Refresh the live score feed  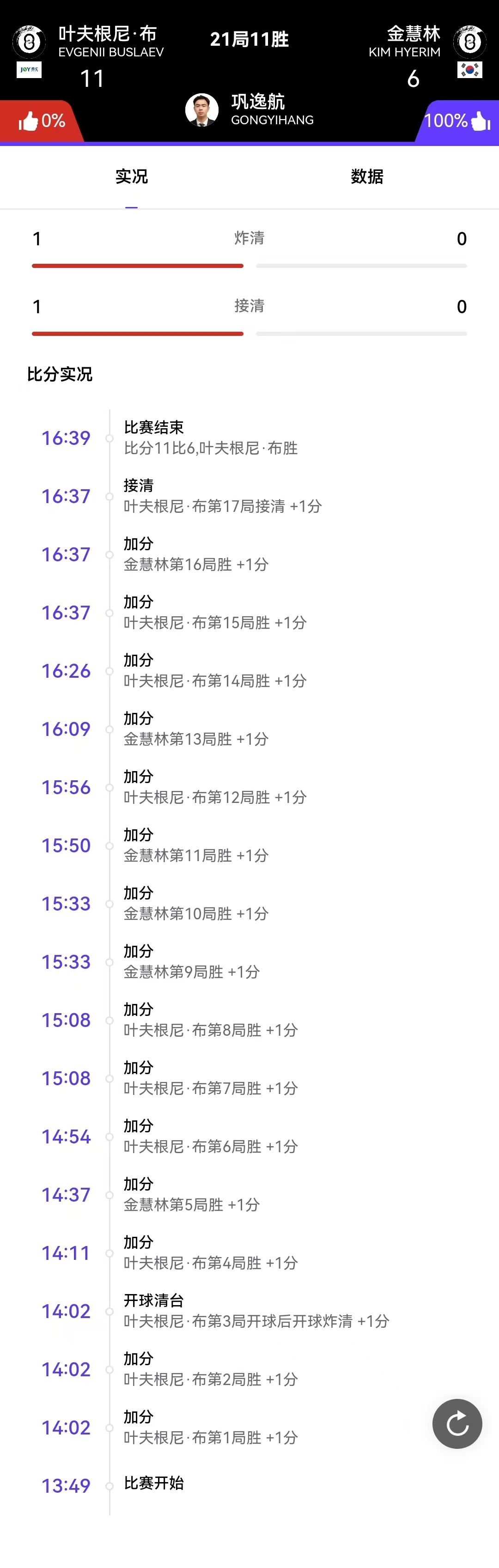click(x=457, y=1423)
